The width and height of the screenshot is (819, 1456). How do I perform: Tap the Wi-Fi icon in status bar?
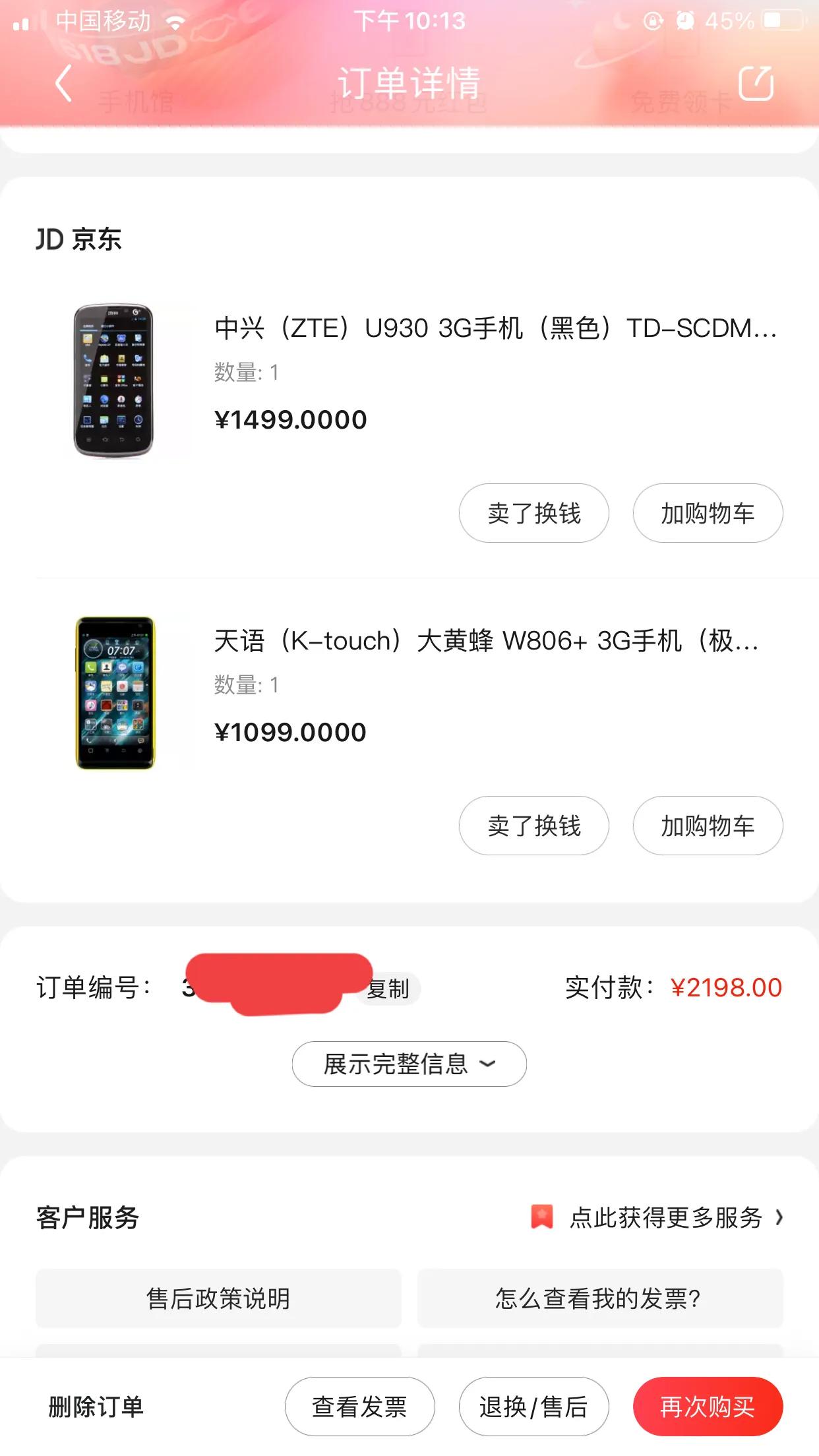click(175, 20)
